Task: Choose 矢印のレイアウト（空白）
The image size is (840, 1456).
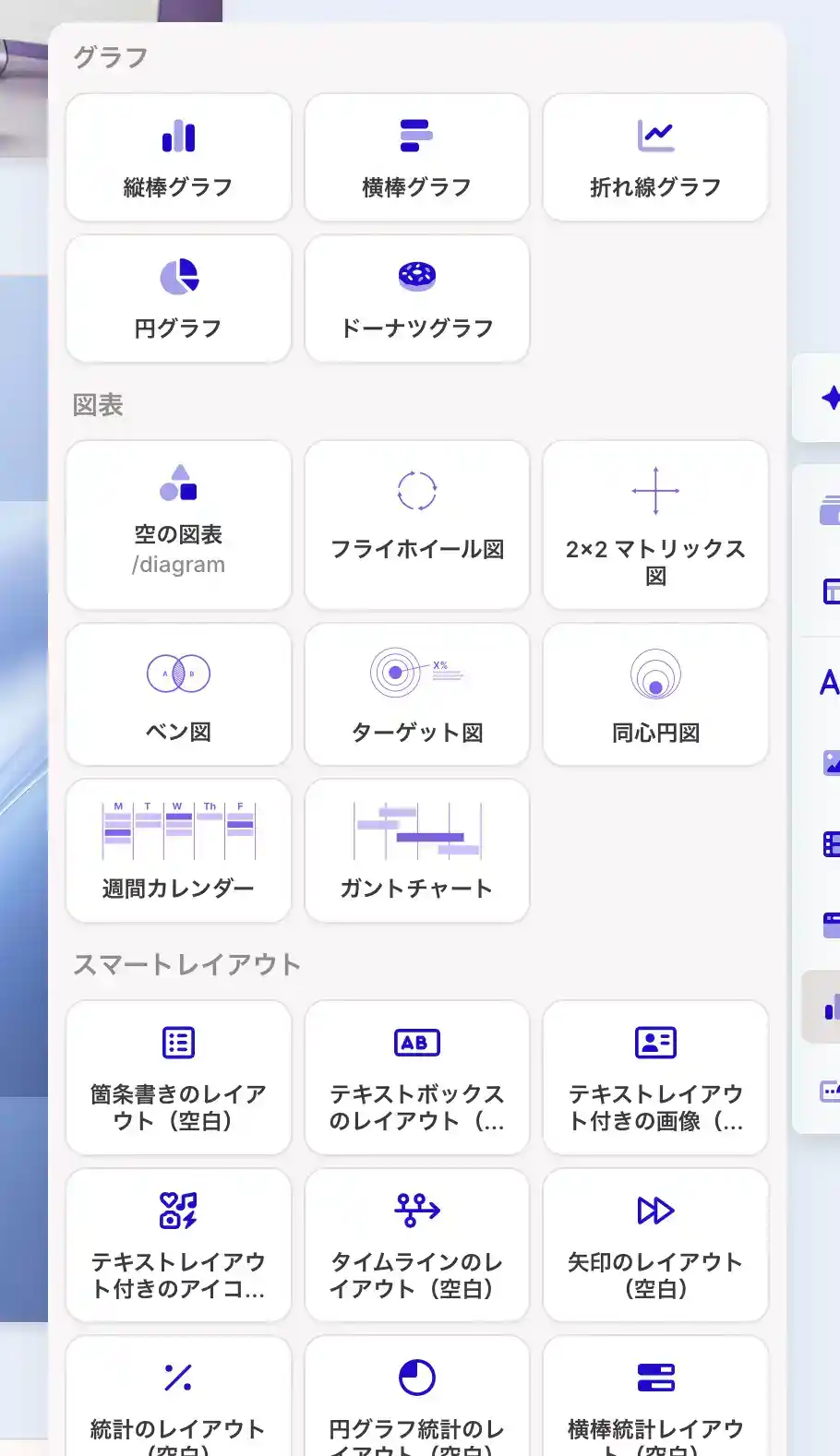Action: pyautogui.click(x=655, y=1246)
